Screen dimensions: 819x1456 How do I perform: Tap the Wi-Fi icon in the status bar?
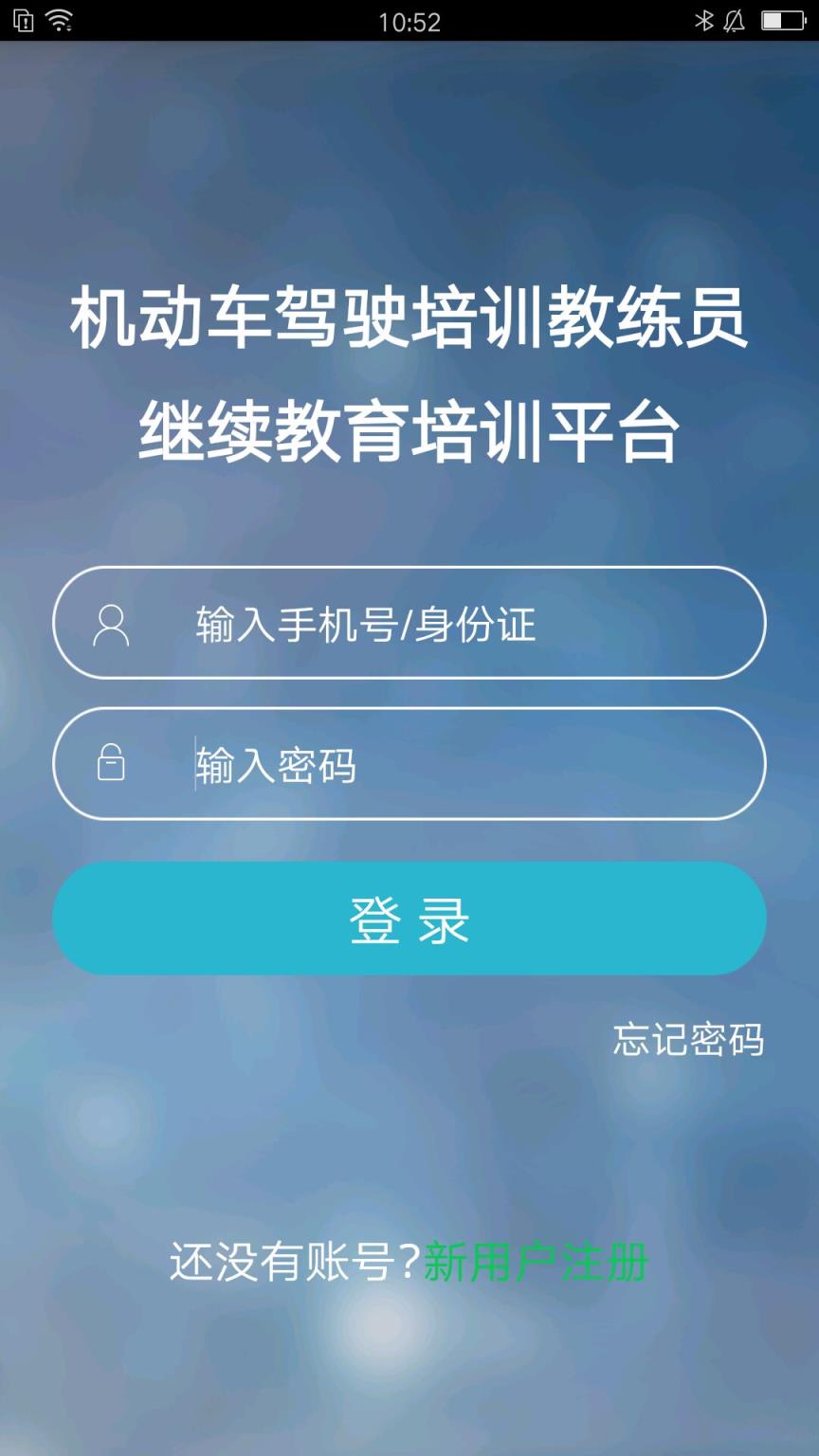(61, 21)
